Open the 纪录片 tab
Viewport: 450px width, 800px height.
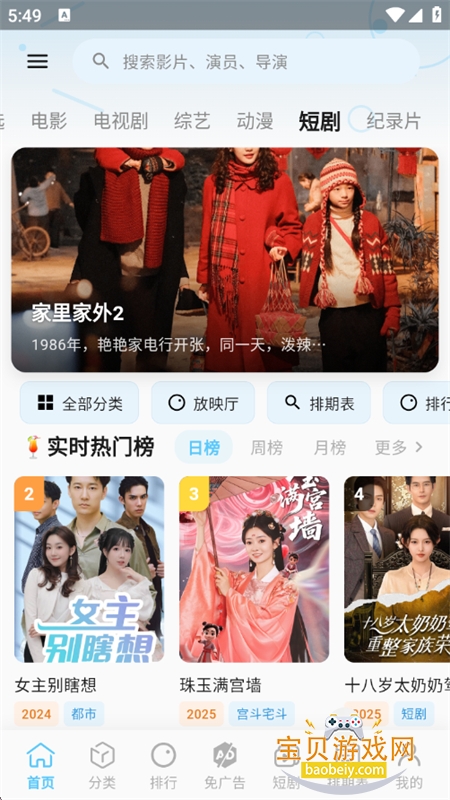393,121
